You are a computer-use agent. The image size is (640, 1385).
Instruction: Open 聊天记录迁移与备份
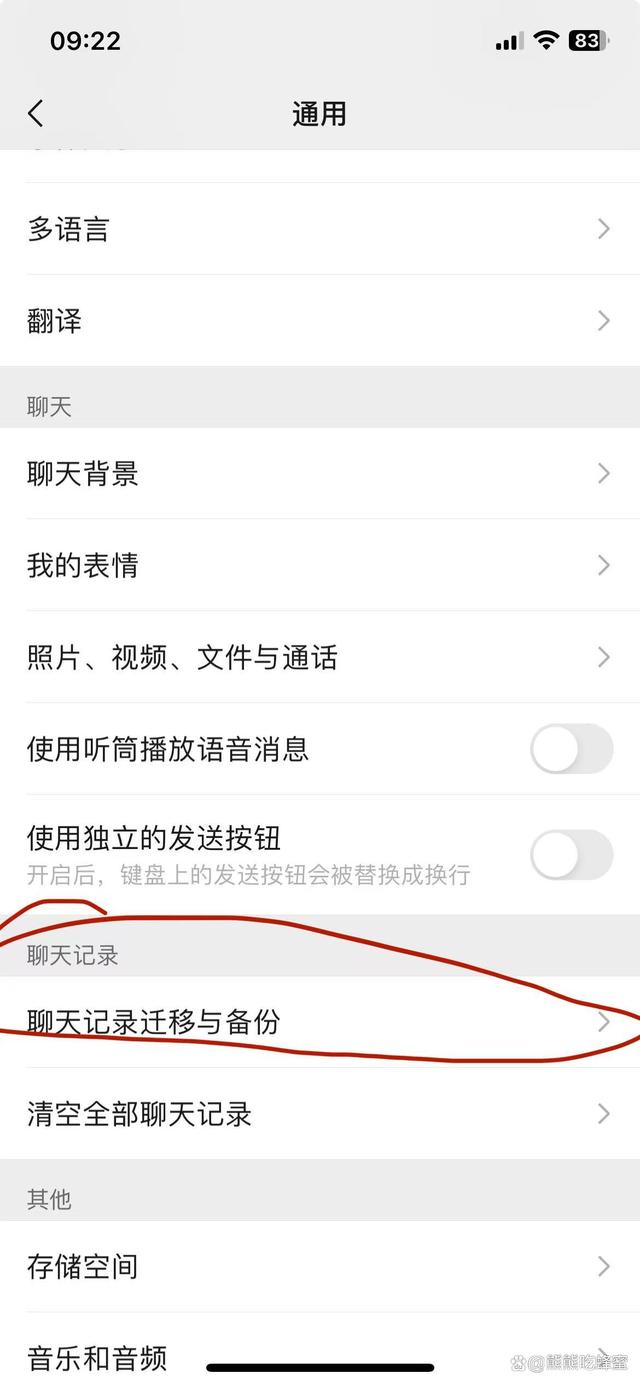(x=320, y=1022)
